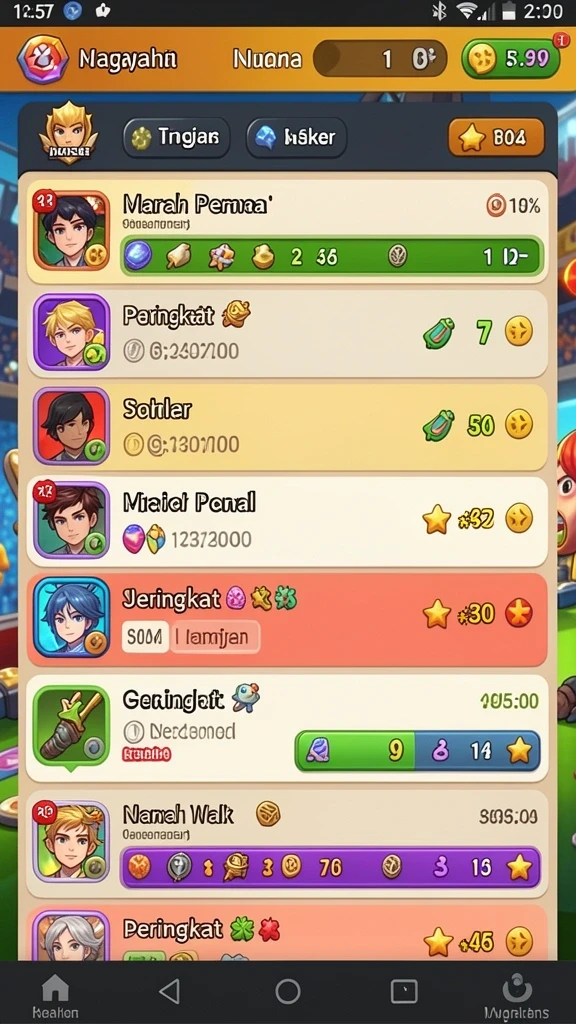The height and width of the screenshot is (1024, 576).
Task: Select the lsker chip
Action: [x=296, y=138]
